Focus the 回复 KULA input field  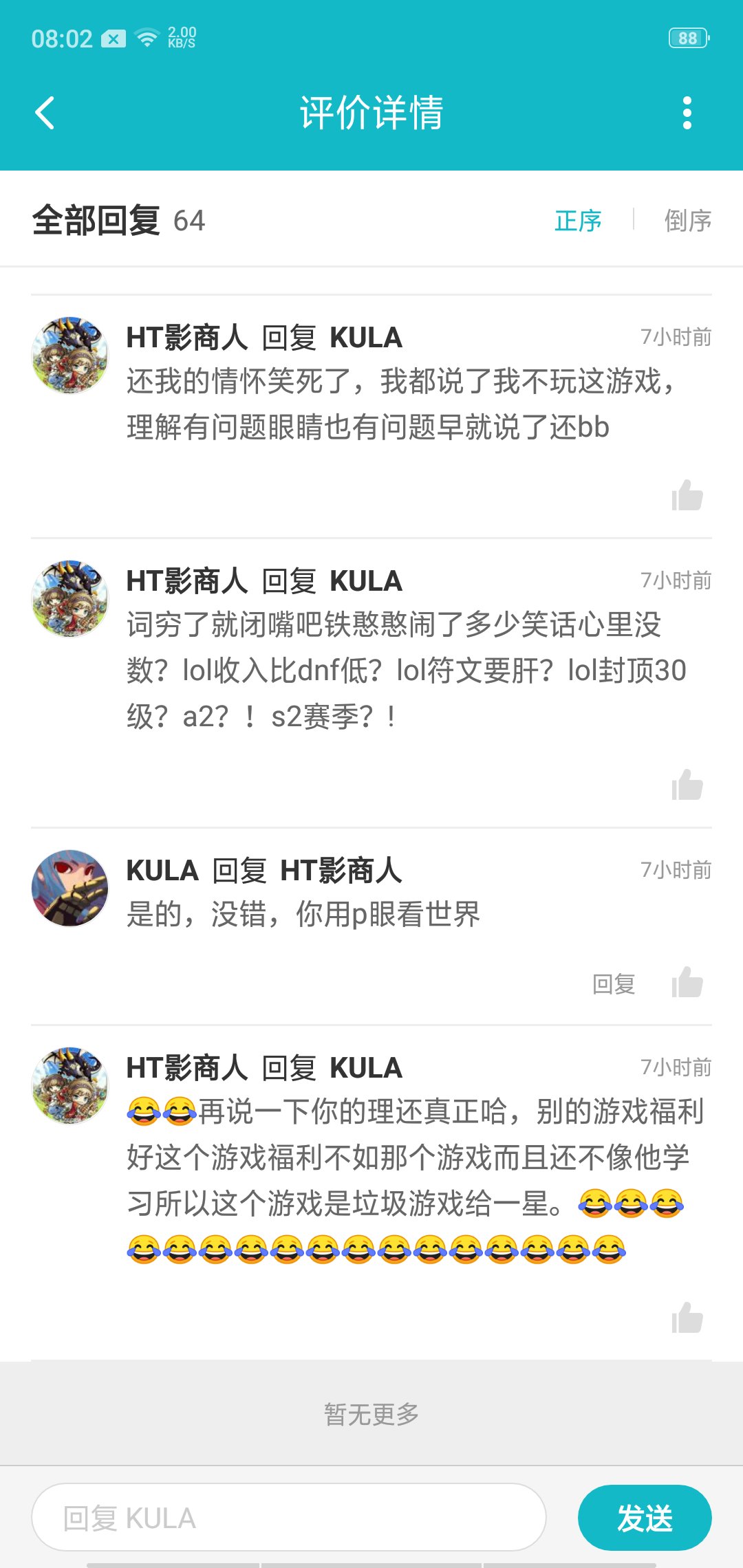289,1517
